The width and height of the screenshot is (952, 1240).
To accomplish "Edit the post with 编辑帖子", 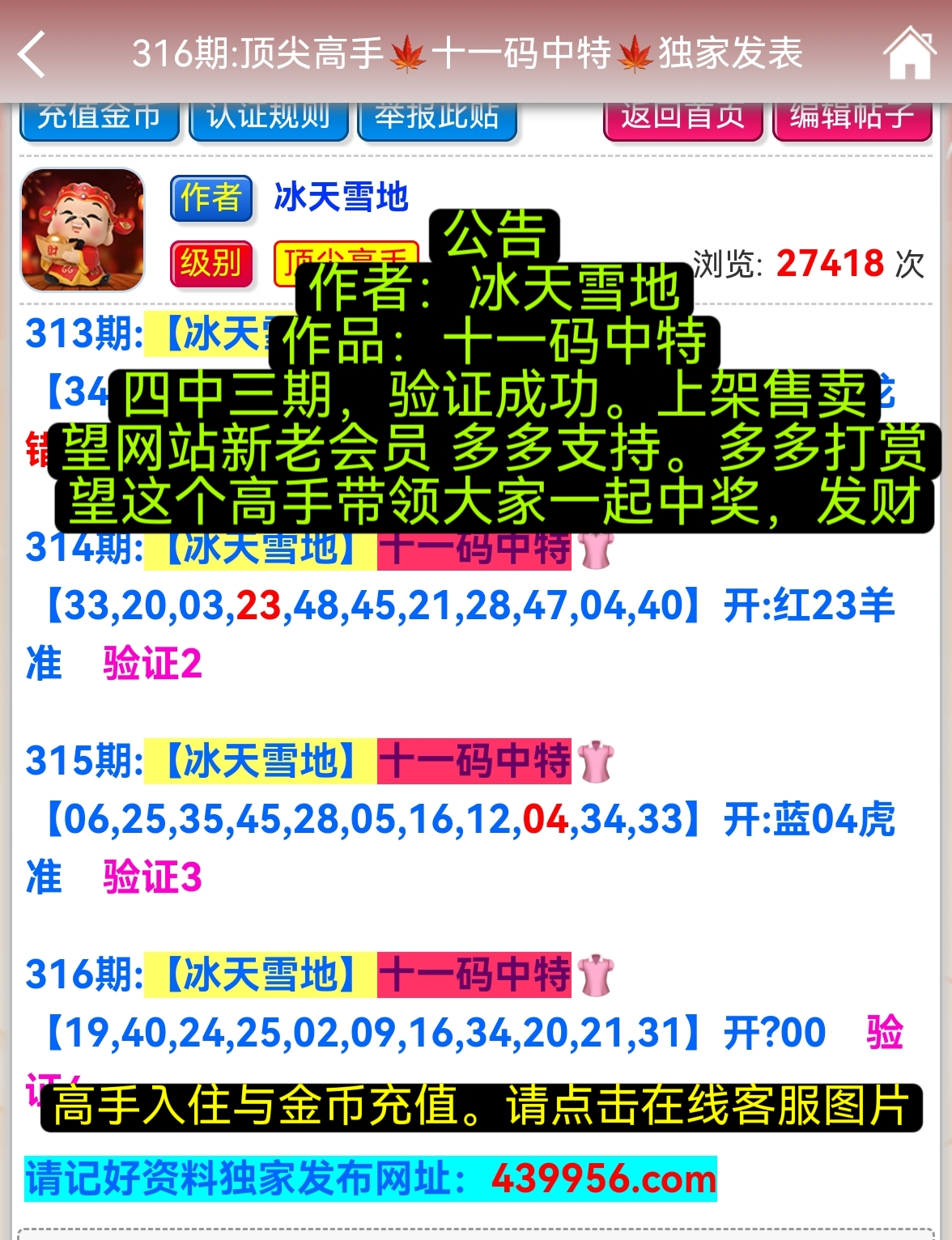I will click(x=852, y=121).
